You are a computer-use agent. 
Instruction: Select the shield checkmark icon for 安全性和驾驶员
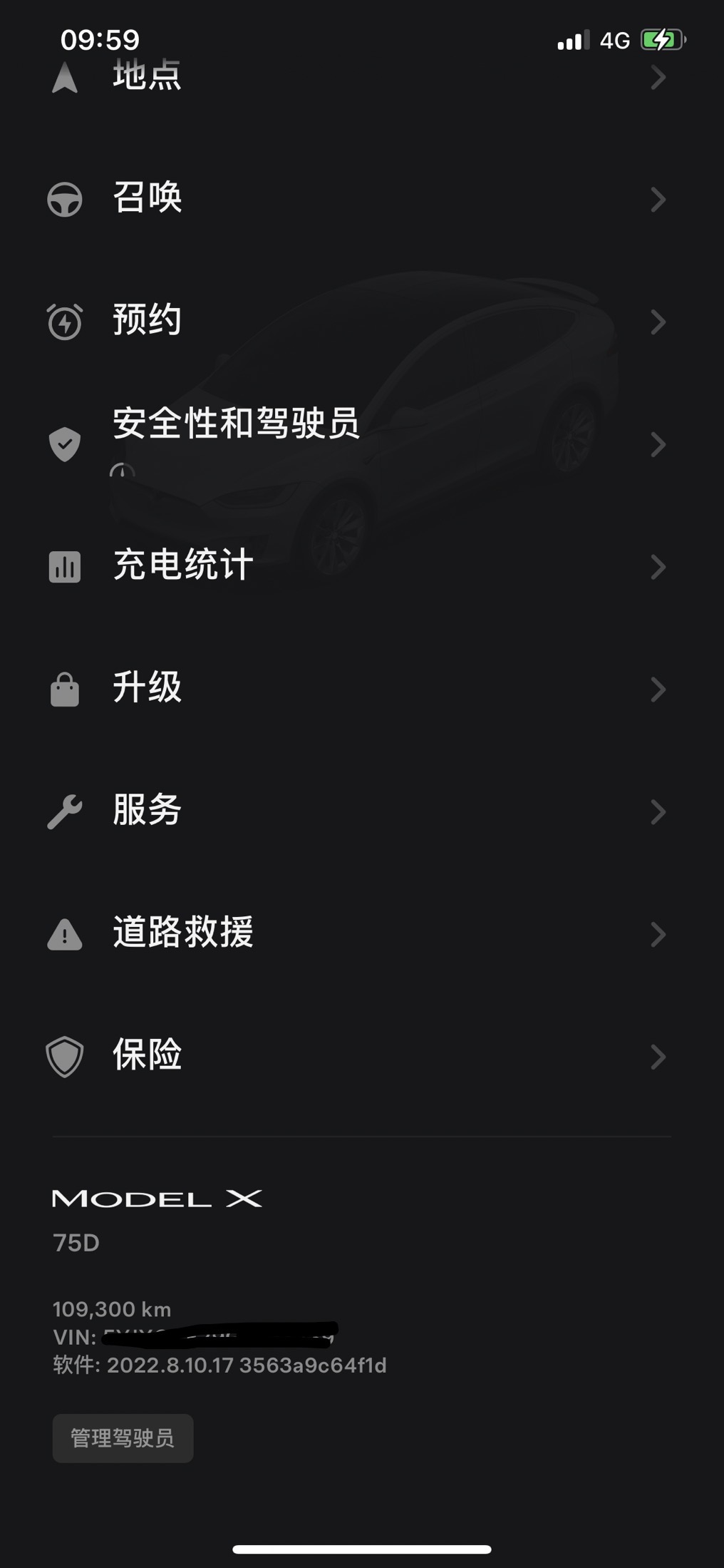(x=64, y=444)
